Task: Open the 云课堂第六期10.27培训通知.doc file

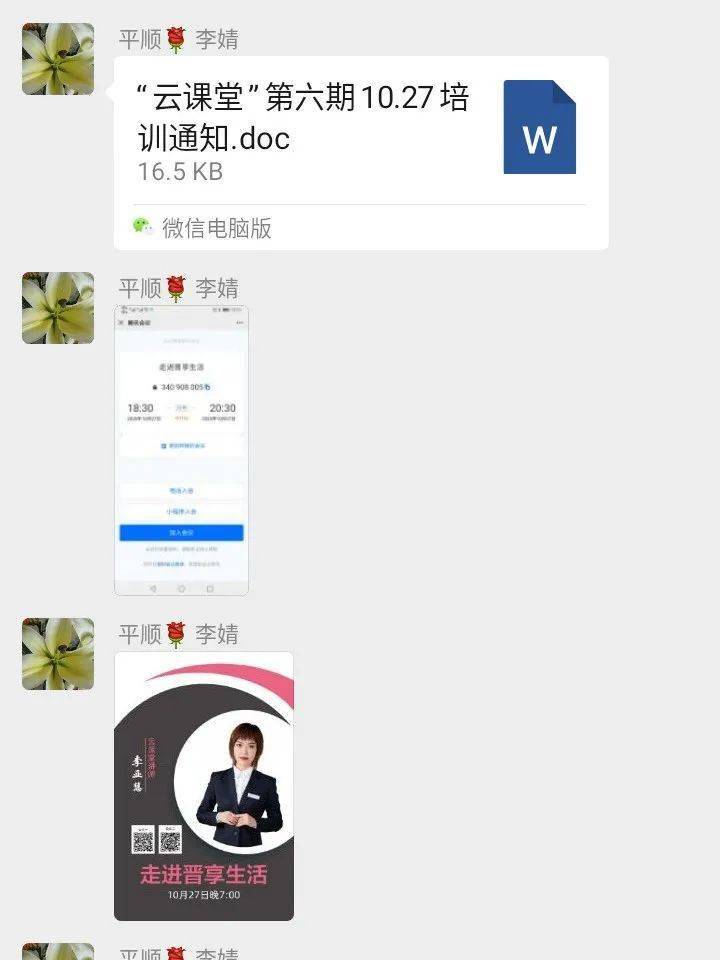Action: (x=360, y=150)
